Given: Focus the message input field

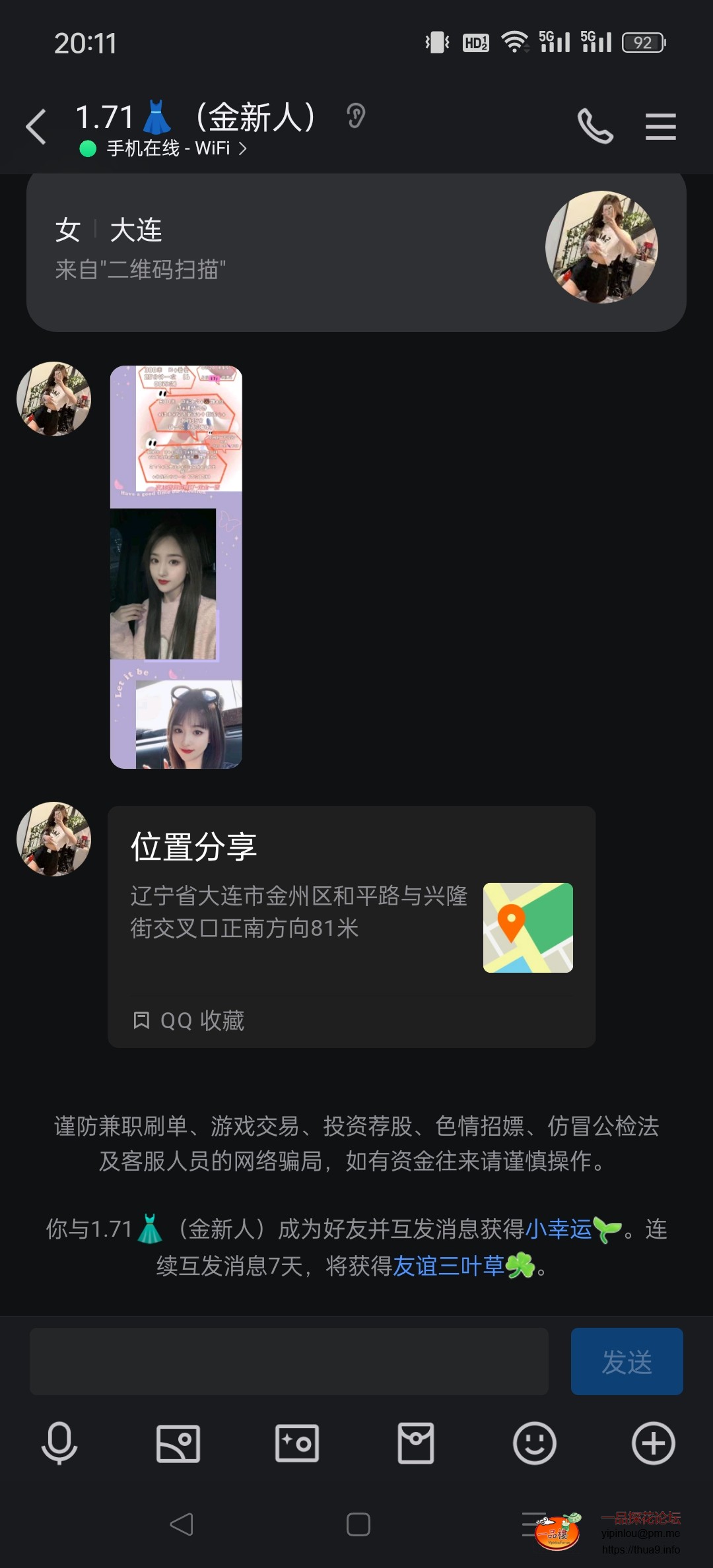Looking at the screenshot, I should coord(289,1361).
